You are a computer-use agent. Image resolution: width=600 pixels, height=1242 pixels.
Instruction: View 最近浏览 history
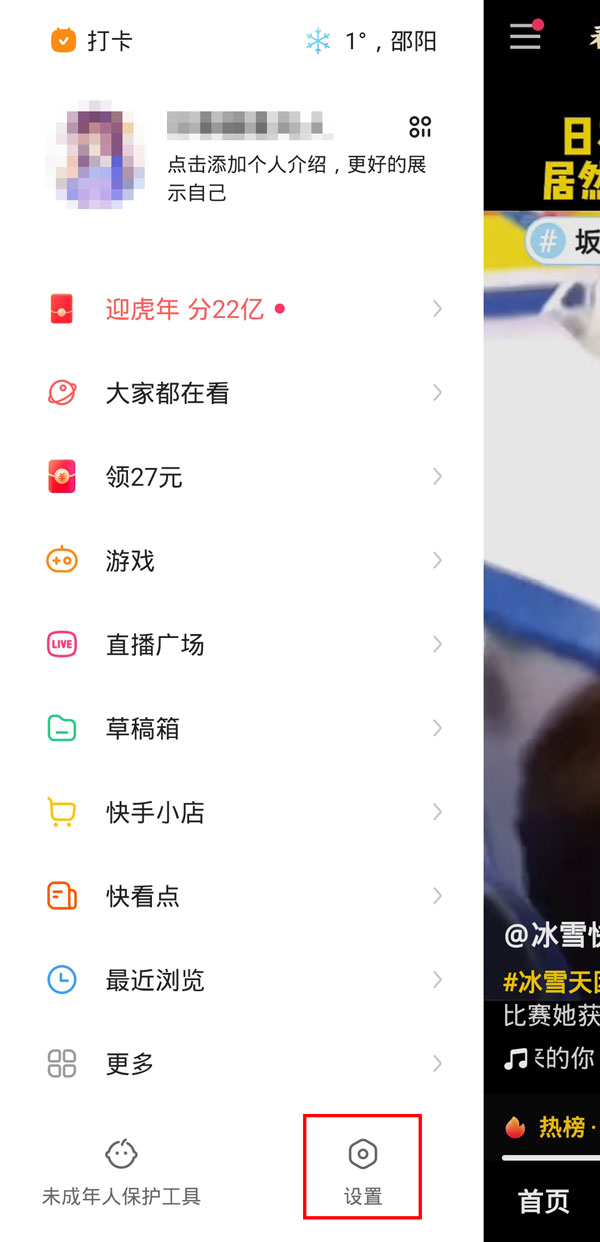(155, 980)
